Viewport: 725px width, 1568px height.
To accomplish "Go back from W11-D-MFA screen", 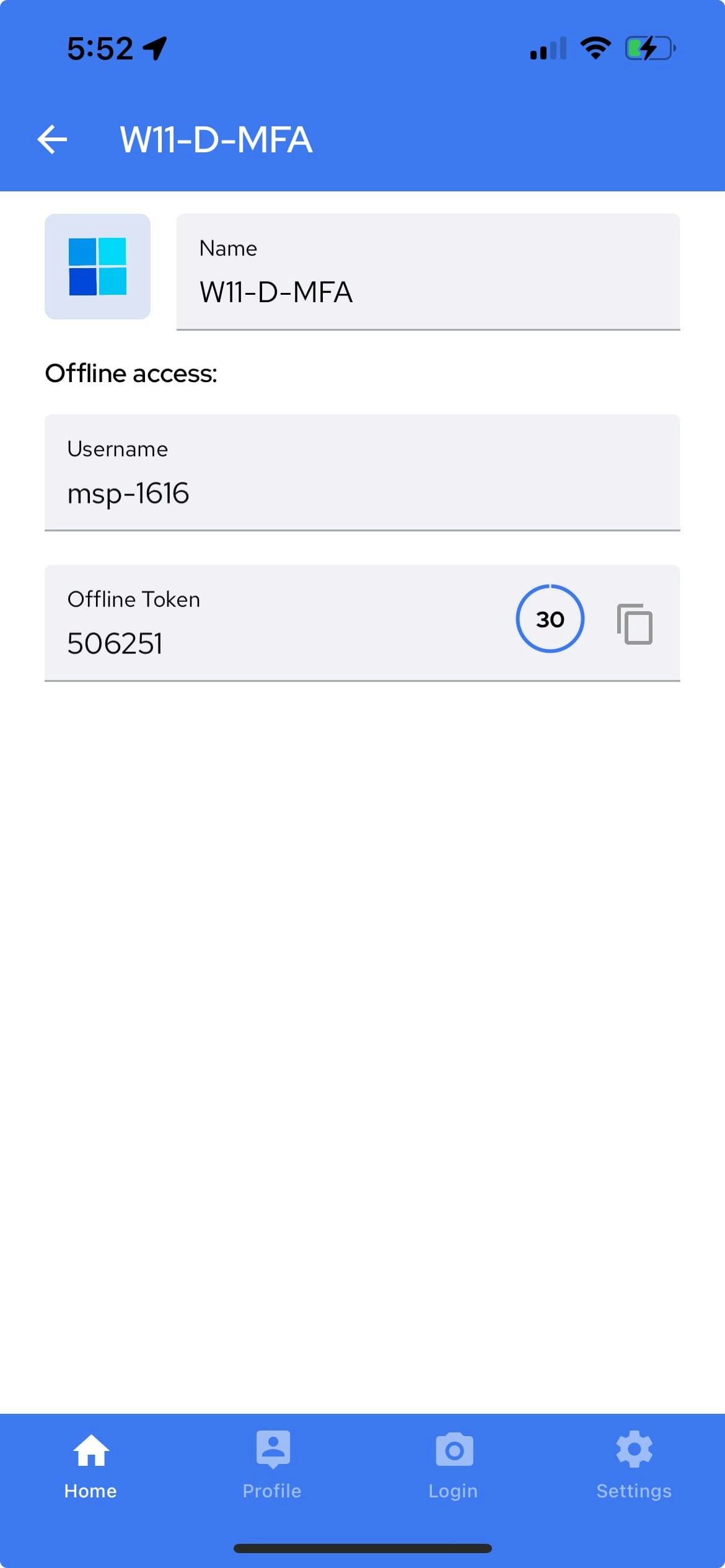I will pos(52,139).
